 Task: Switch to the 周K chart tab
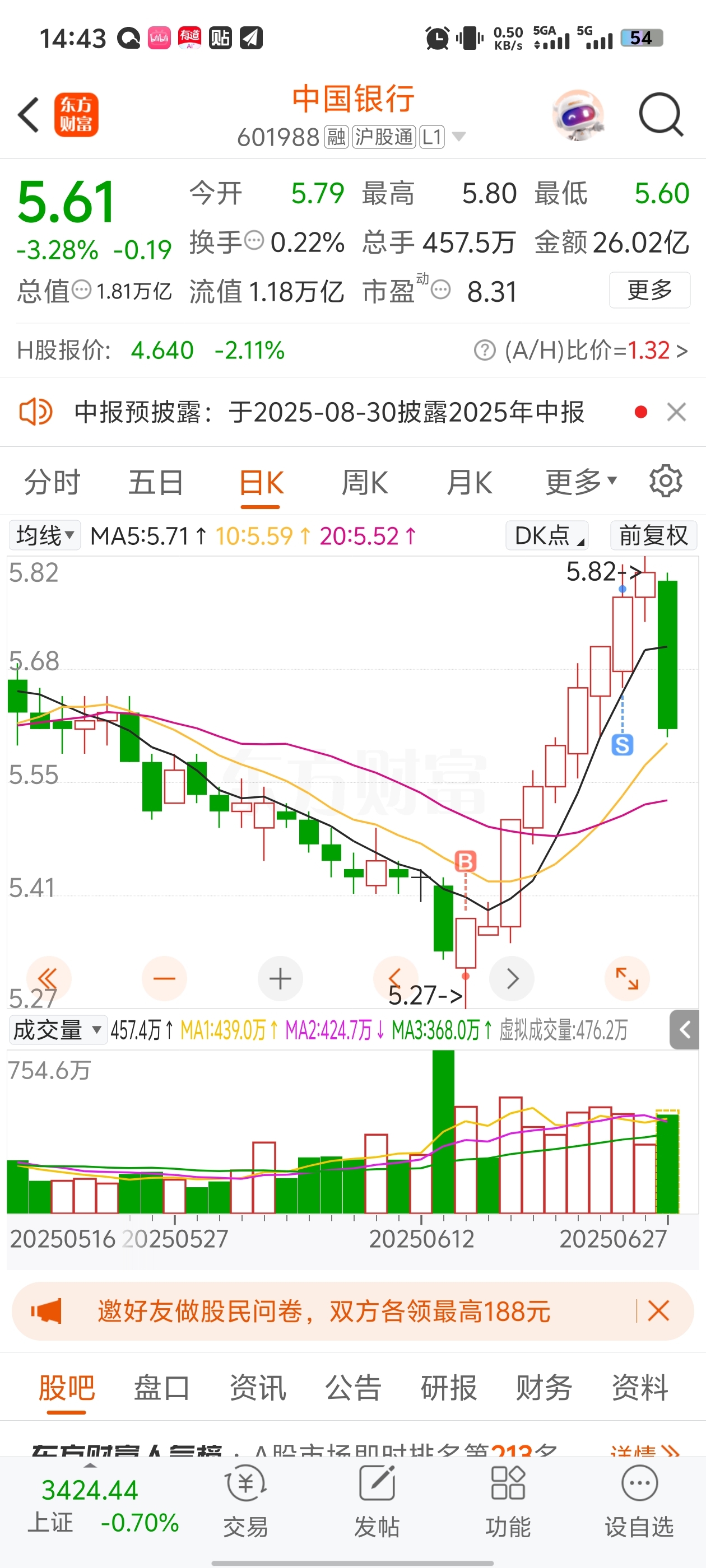coord(364,483)
